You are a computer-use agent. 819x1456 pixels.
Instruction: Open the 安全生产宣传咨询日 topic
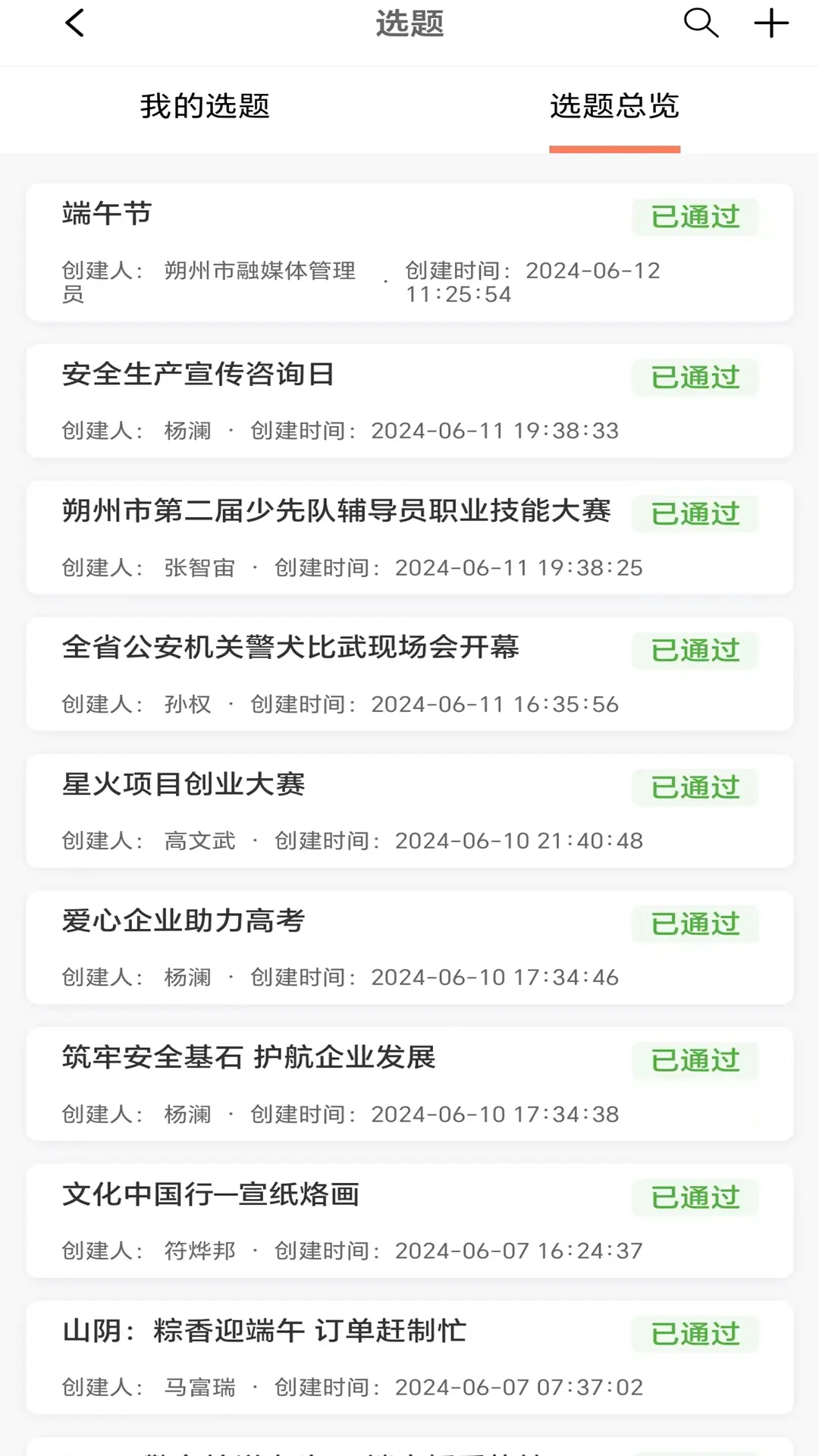click(x=199, y=374)
